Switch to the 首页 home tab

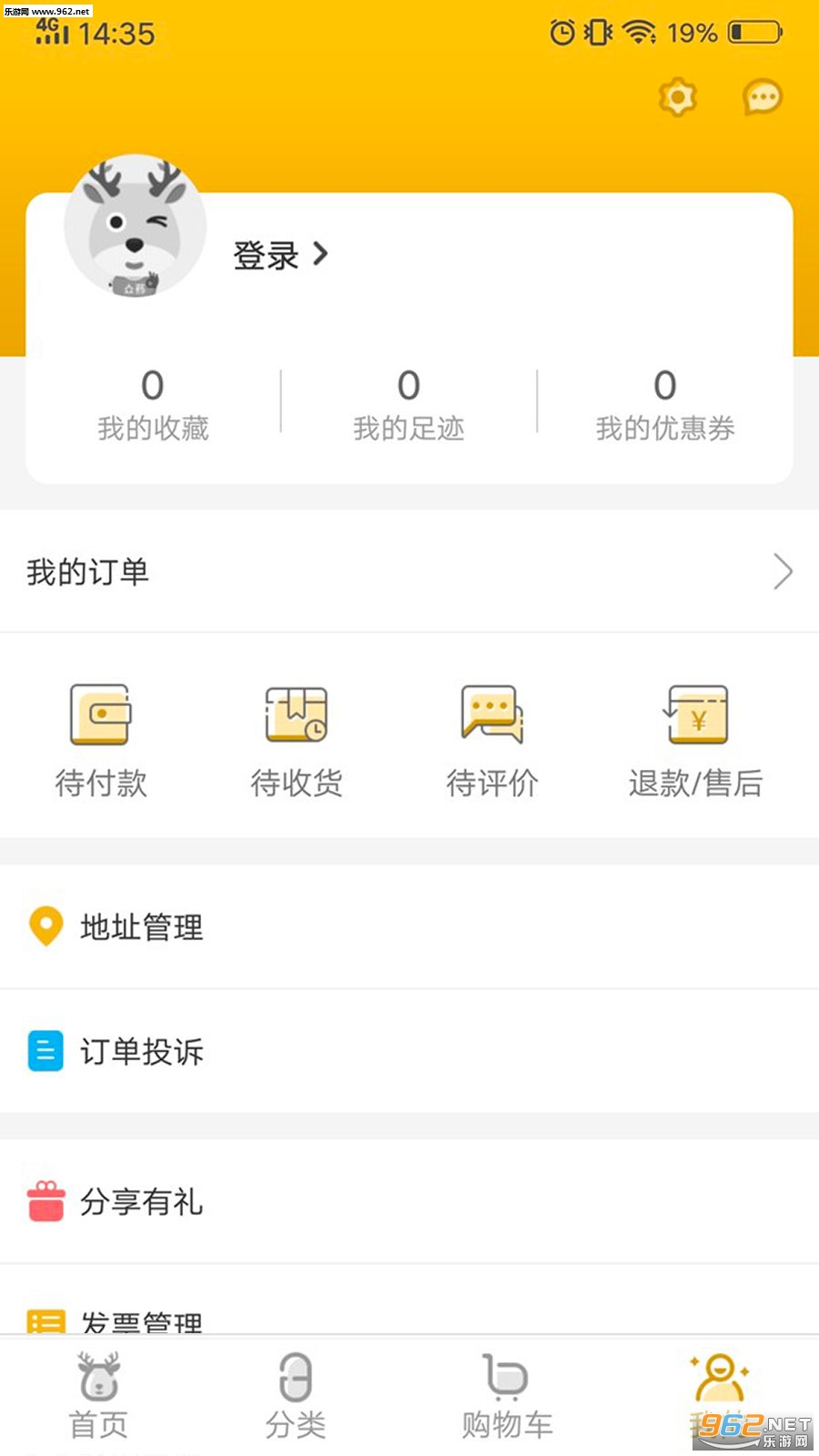point(98,1396)
